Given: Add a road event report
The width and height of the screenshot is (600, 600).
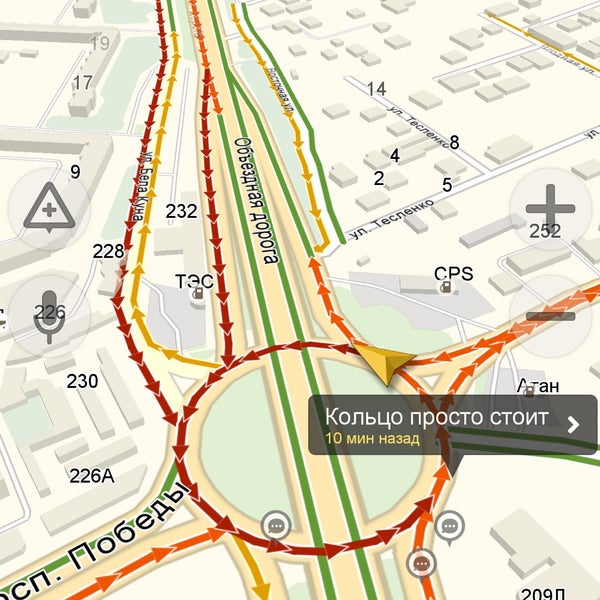Looking at the screenshot, I should (x=48, y=209).
